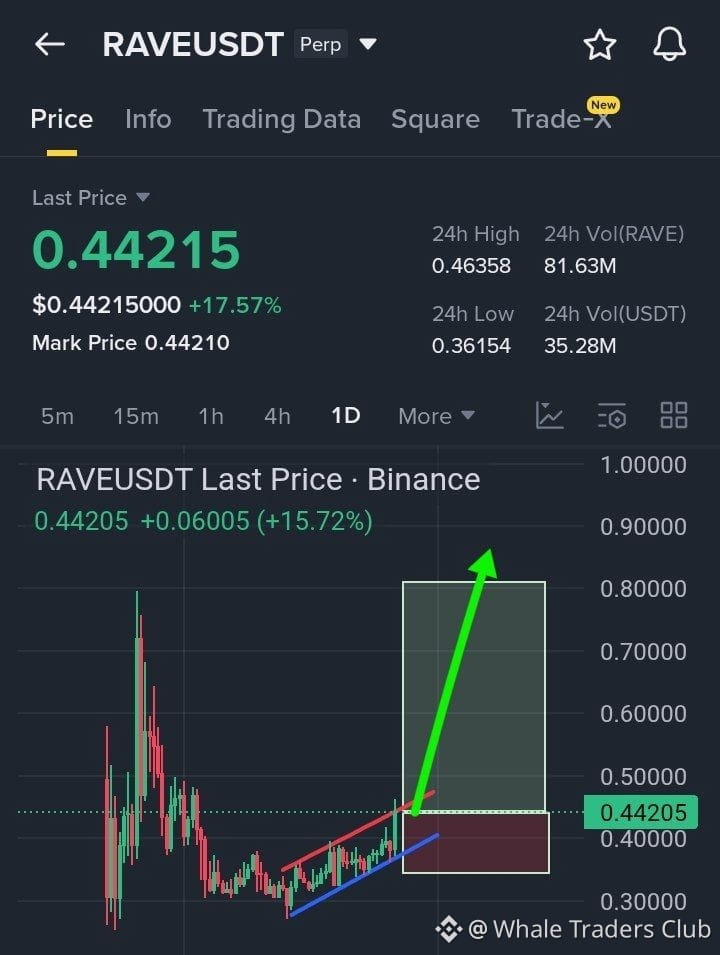This screenshot has width=720, height=955.
Task: Select the 5m chart interval
Action: coord(57,416)
